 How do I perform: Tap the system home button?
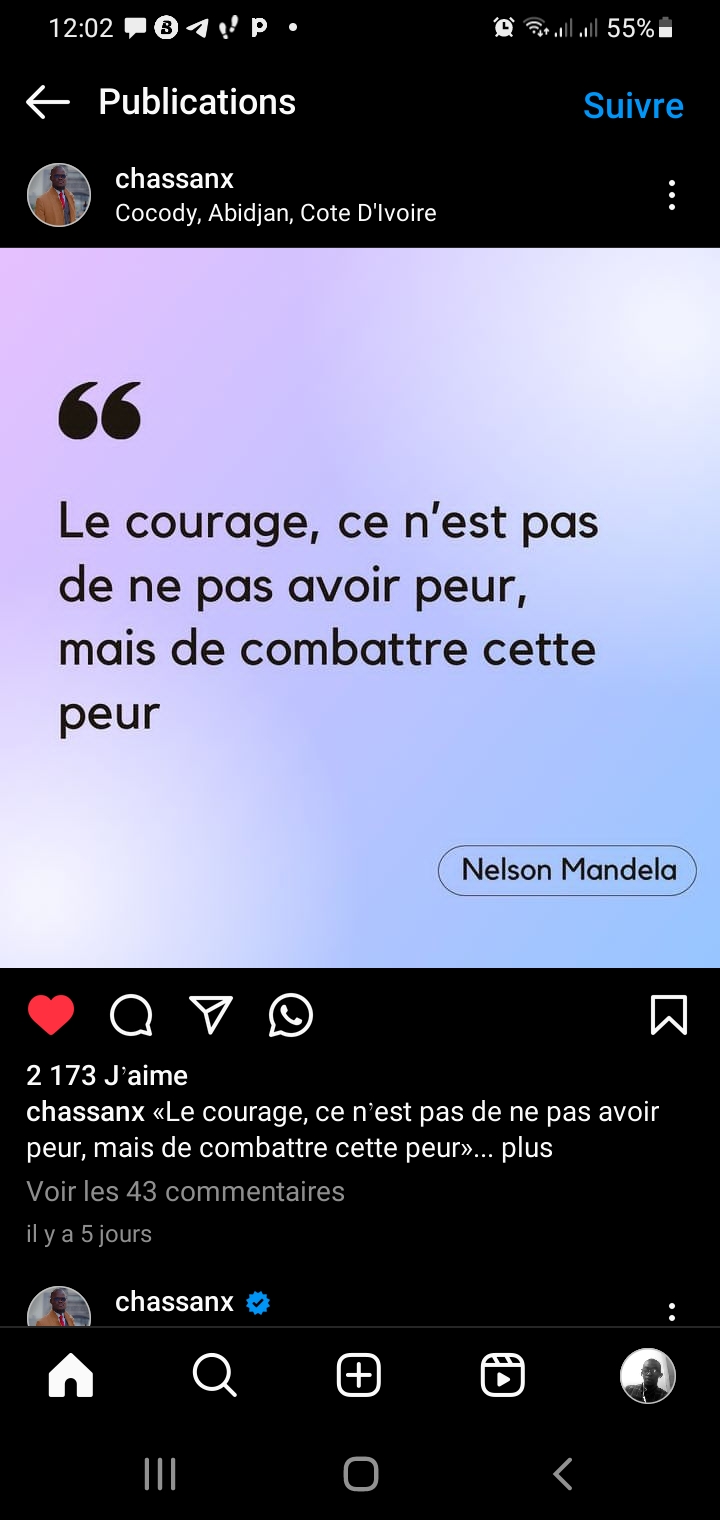(x=360, y=1473)
